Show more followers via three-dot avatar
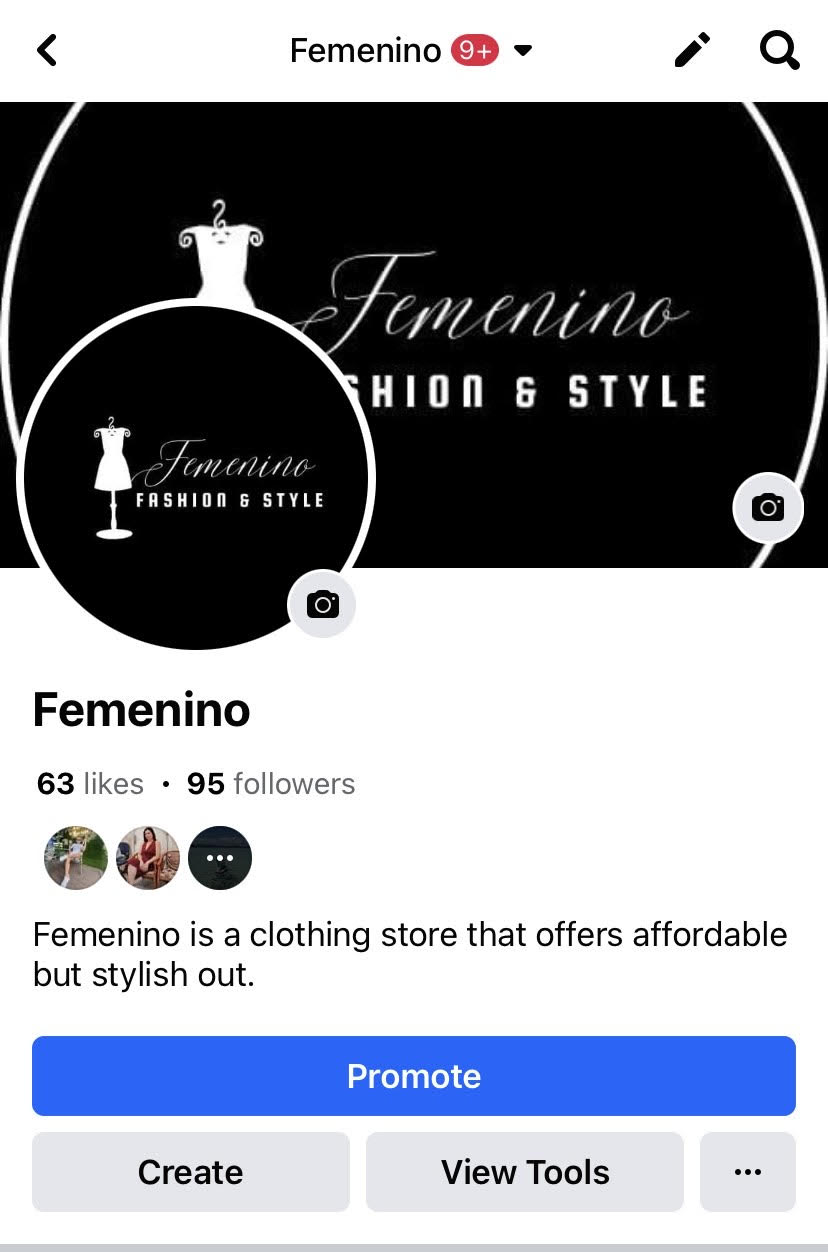 [x=220, y=858]
